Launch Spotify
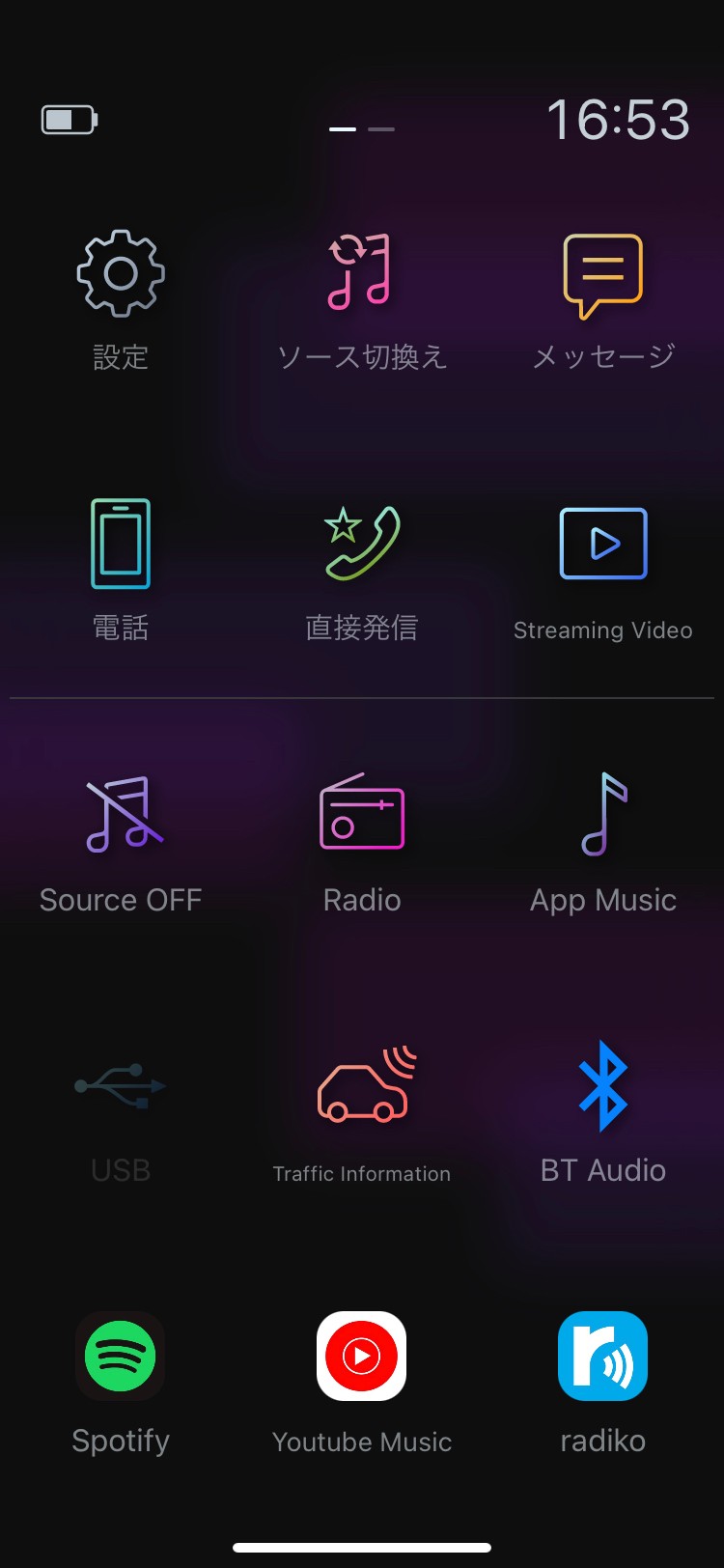724x1568 pixels. point(121,1356)
